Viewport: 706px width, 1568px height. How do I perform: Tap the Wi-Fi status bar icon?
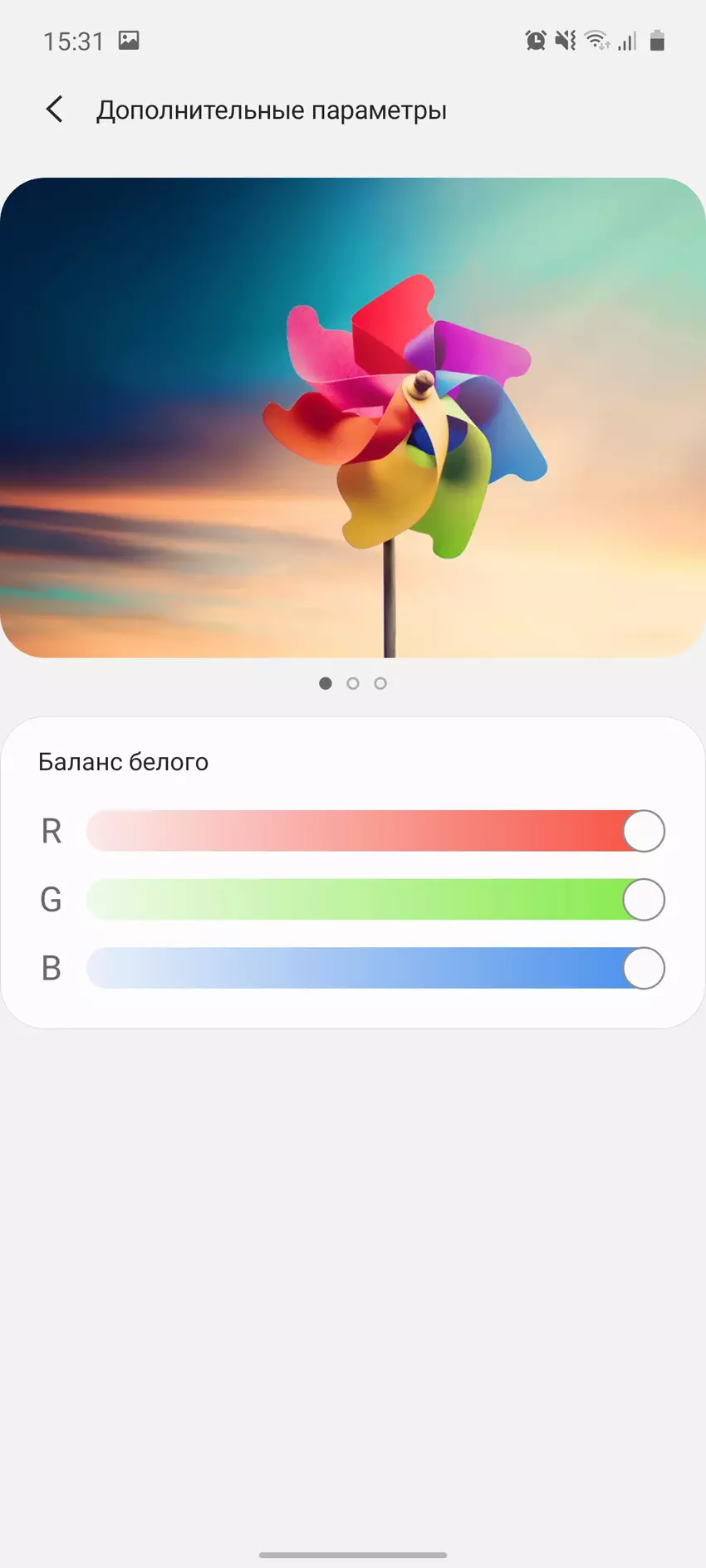[597, 40]
